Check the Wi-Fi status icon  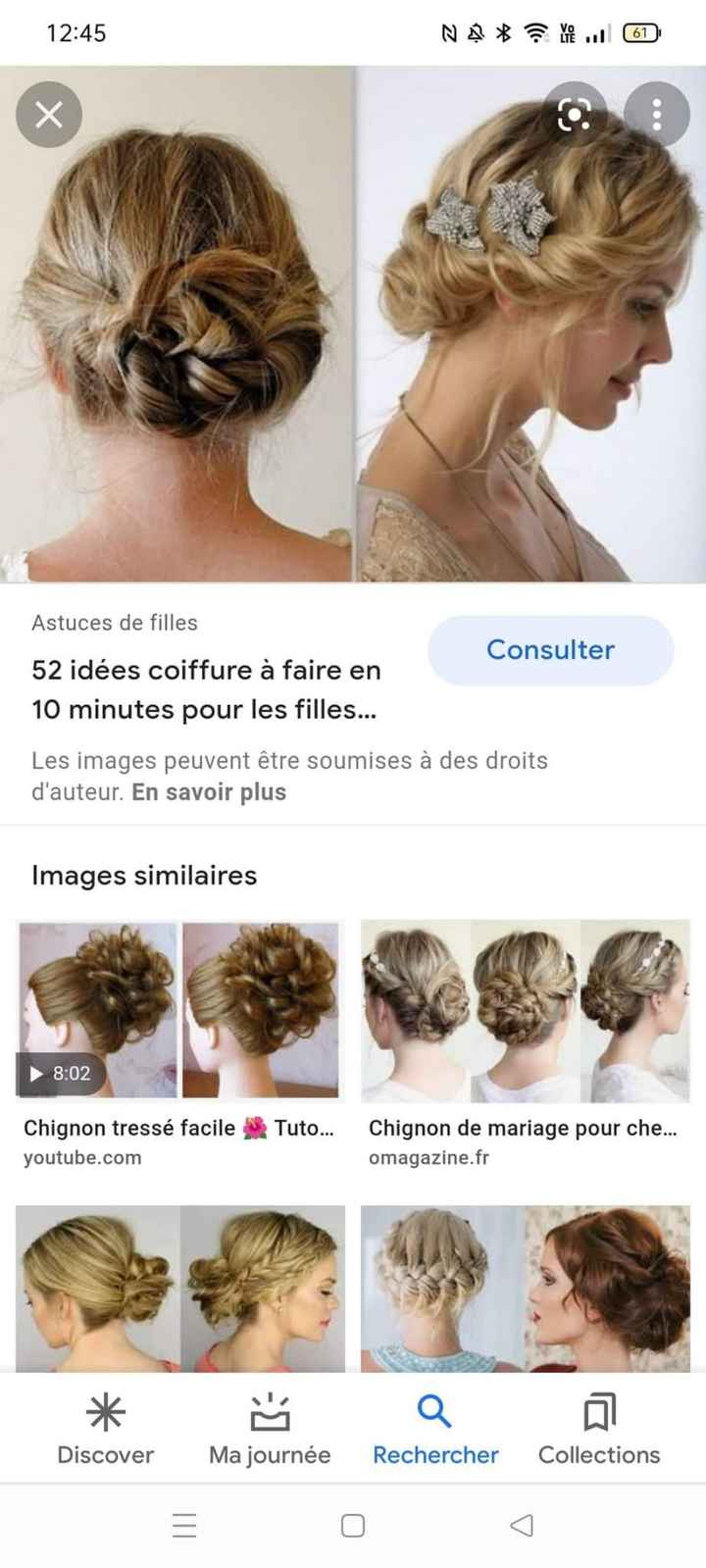pos(533,32)
